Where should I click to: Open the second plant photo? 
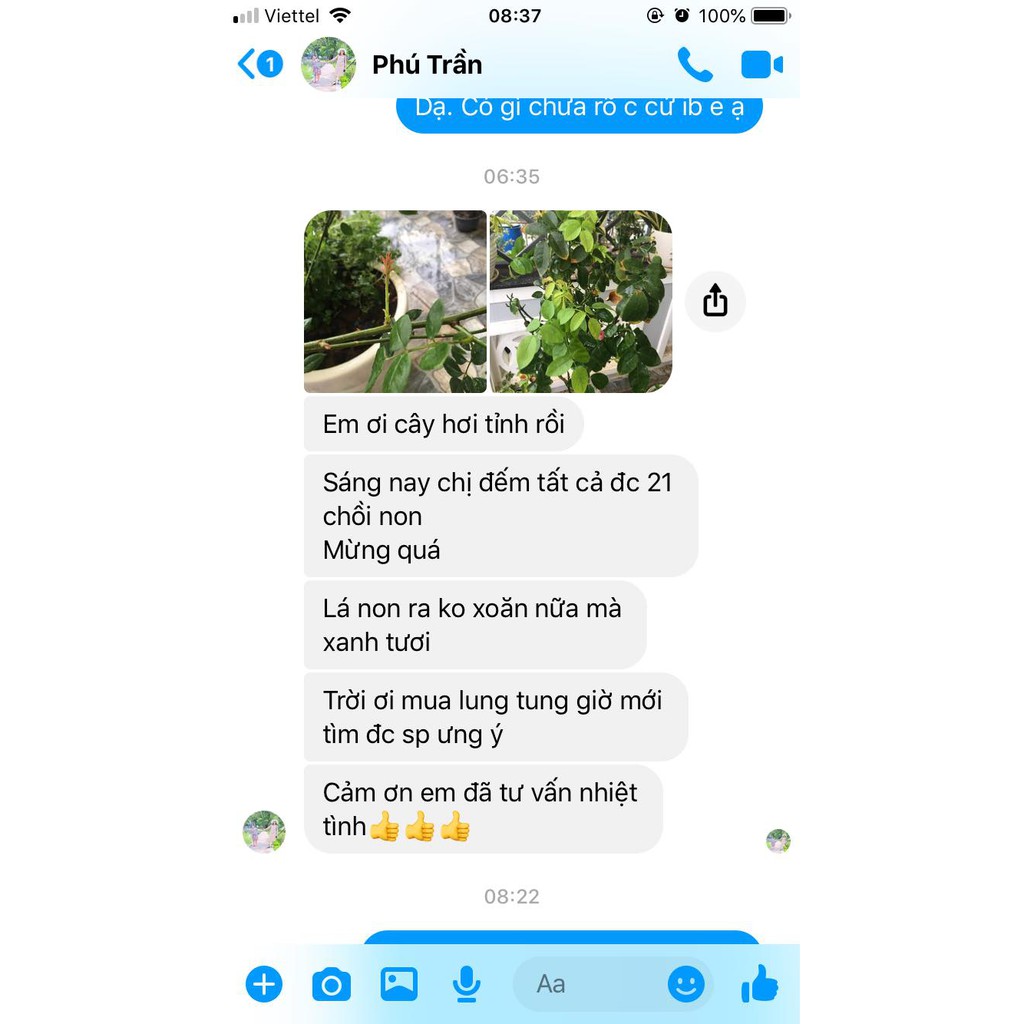tap(581, 301)
